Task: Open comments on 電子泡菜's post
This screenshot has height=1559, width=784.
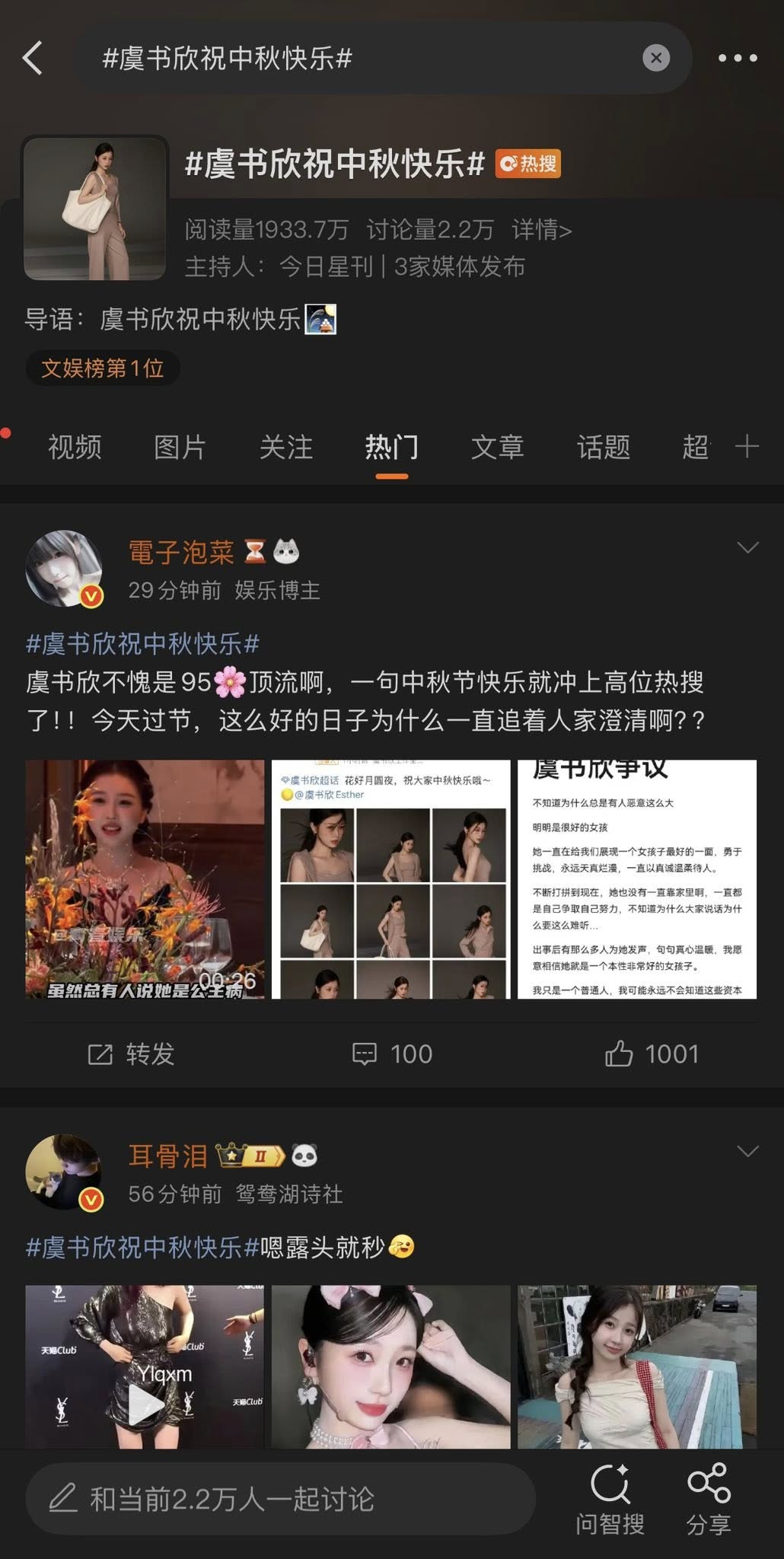Action: pyautogui.click(x=392, y=1054)
